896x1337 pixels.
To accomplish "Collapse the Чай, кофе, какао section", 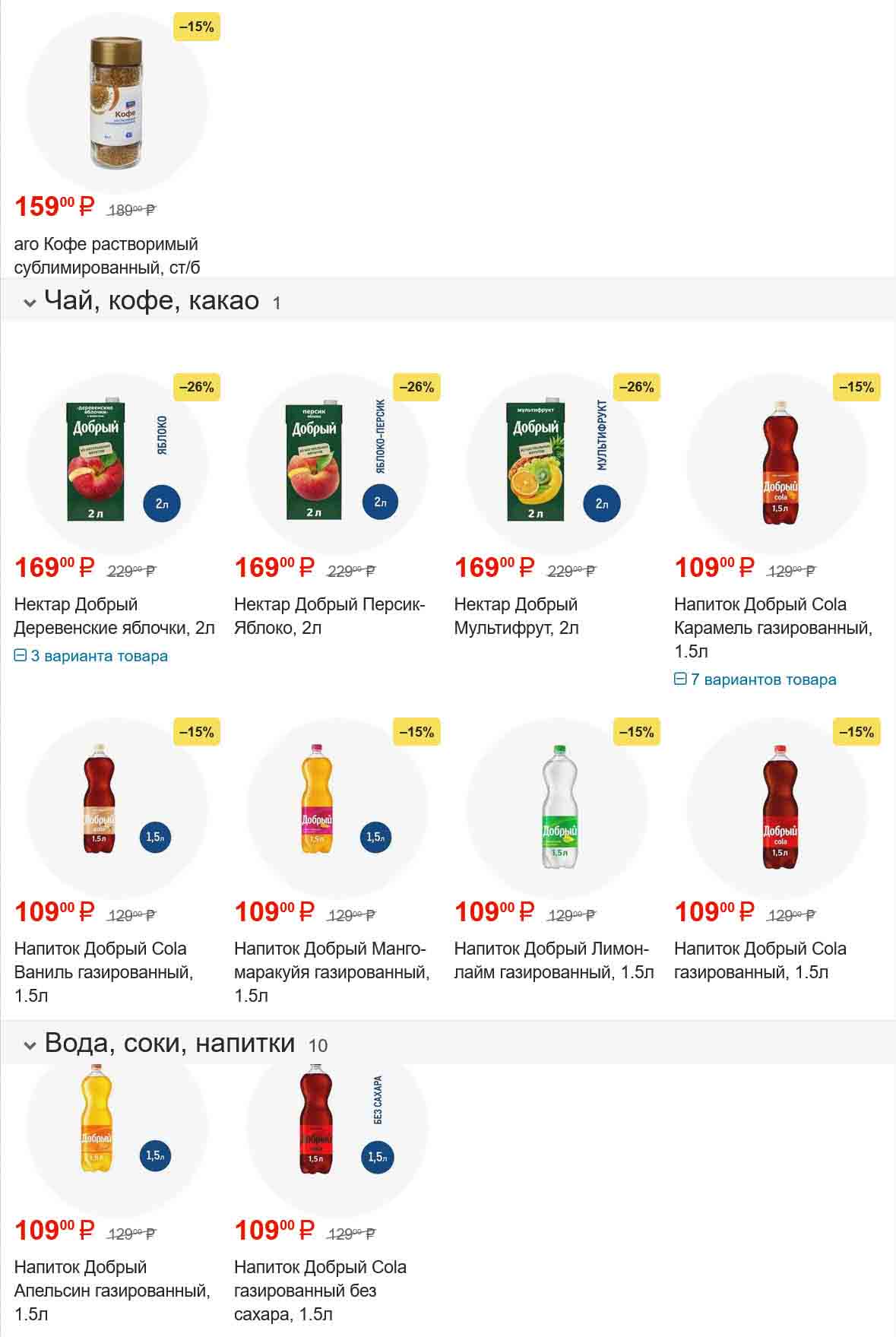I will point(30,303).
